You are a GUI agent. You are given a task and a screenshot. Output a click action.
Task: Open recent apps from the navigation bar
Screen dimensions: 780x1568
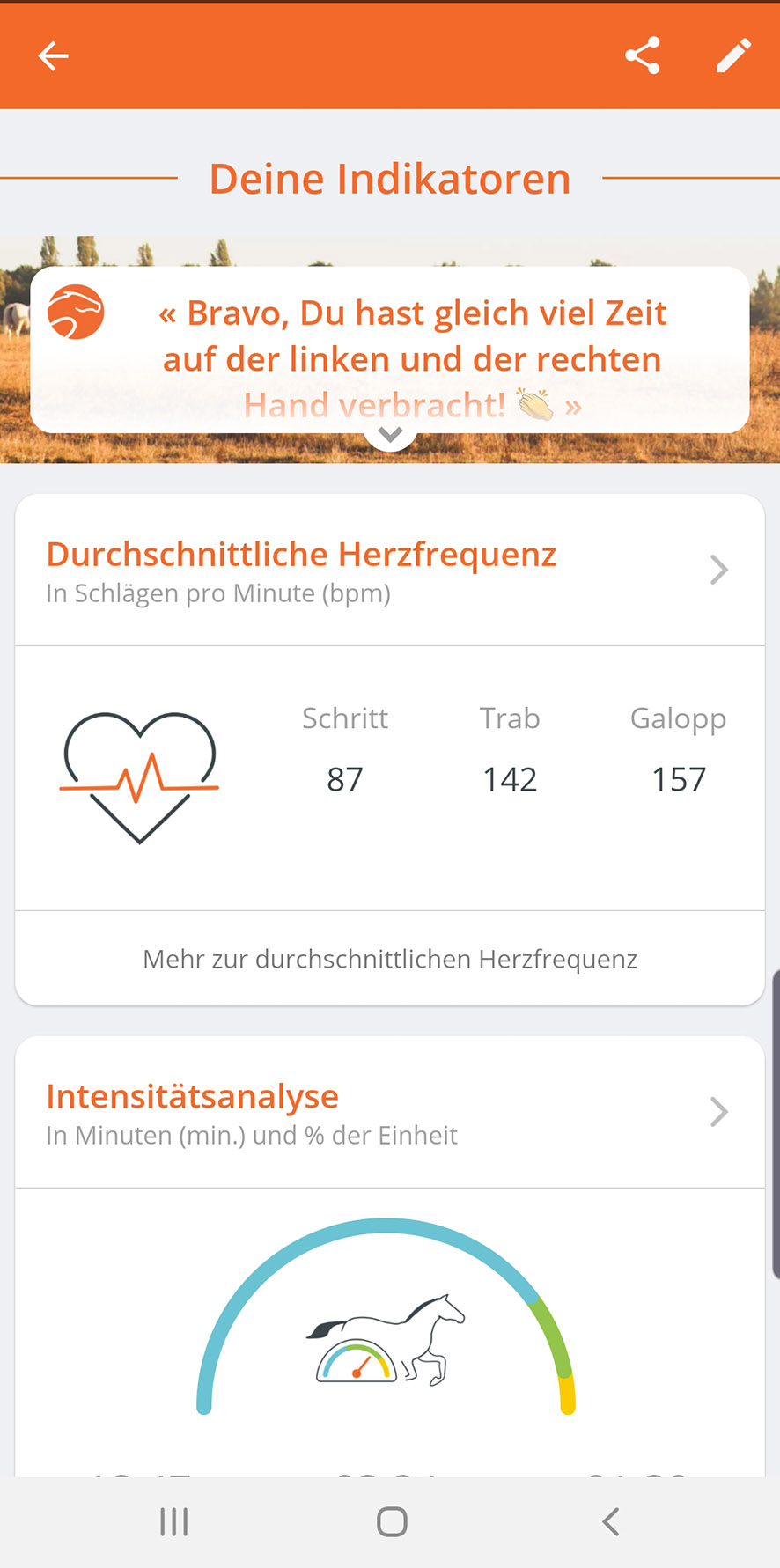[x=174, y=1521]
